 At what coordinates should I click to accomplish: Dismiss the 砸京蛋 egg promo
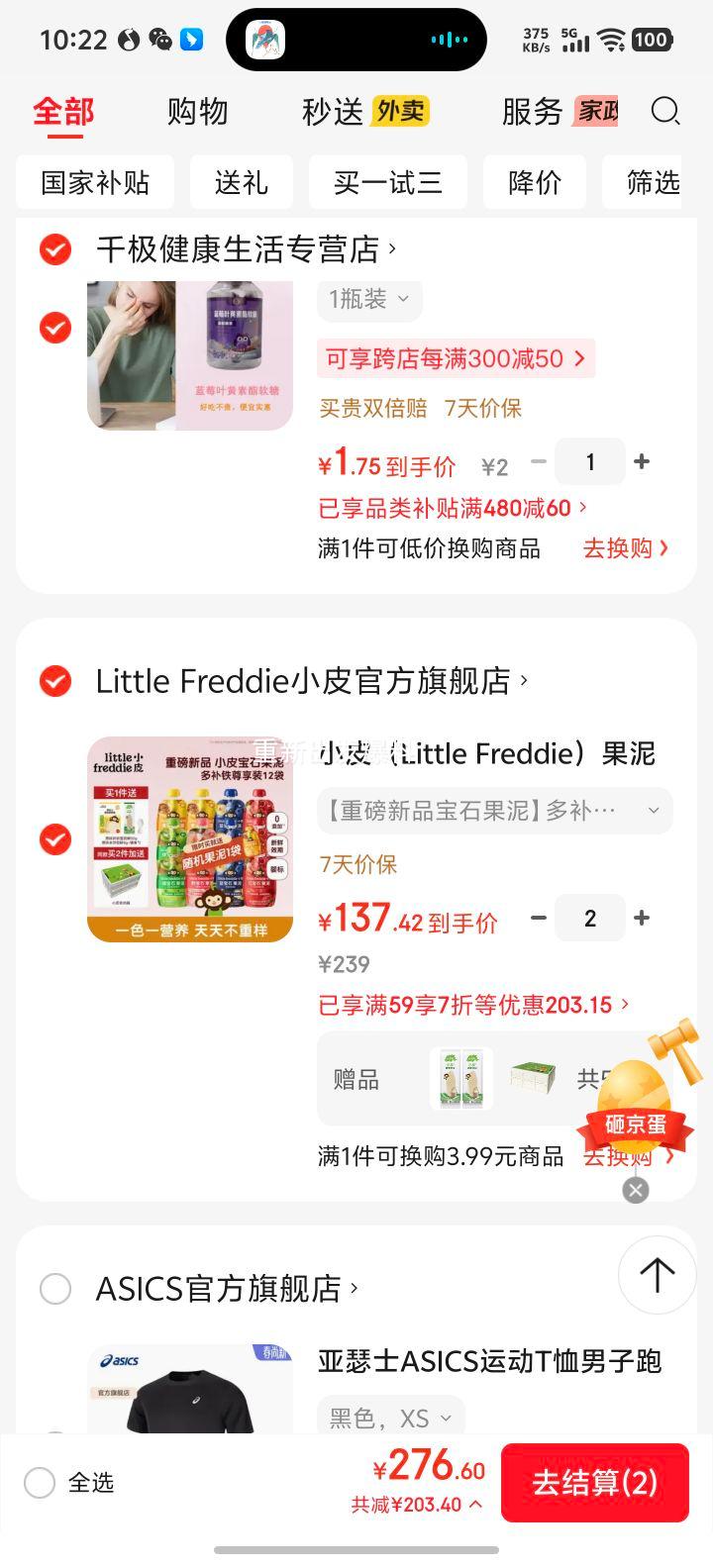pos(635,1191)
